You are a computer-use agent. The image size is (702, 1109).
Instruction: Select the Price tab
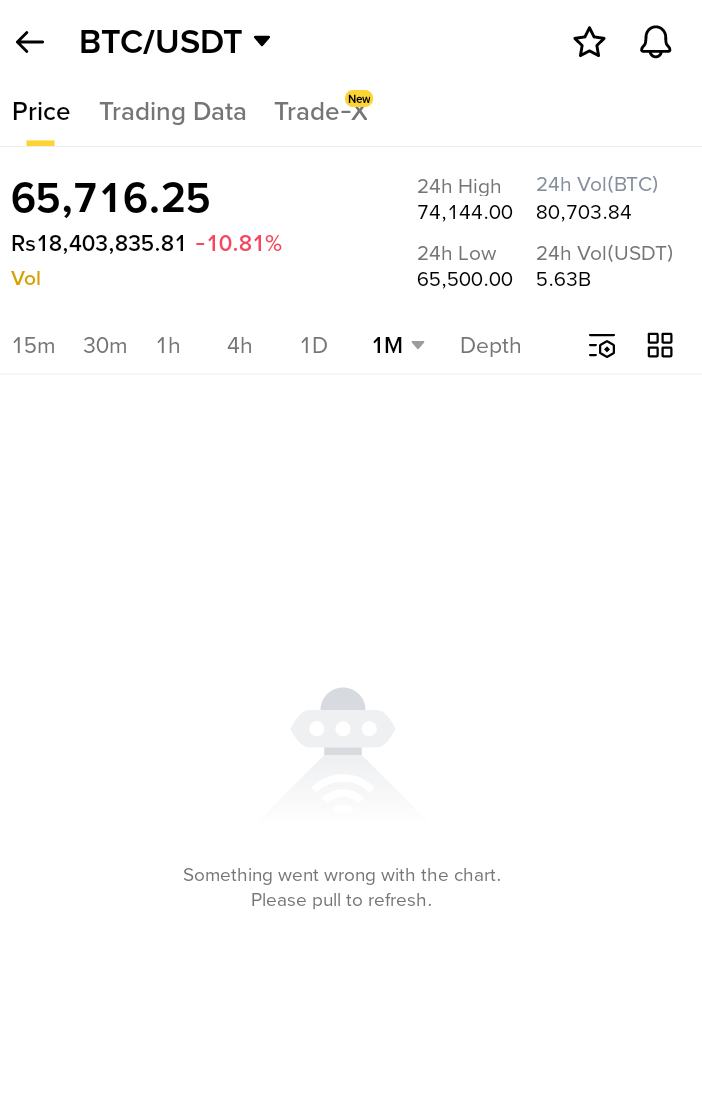tap(41, 112)
